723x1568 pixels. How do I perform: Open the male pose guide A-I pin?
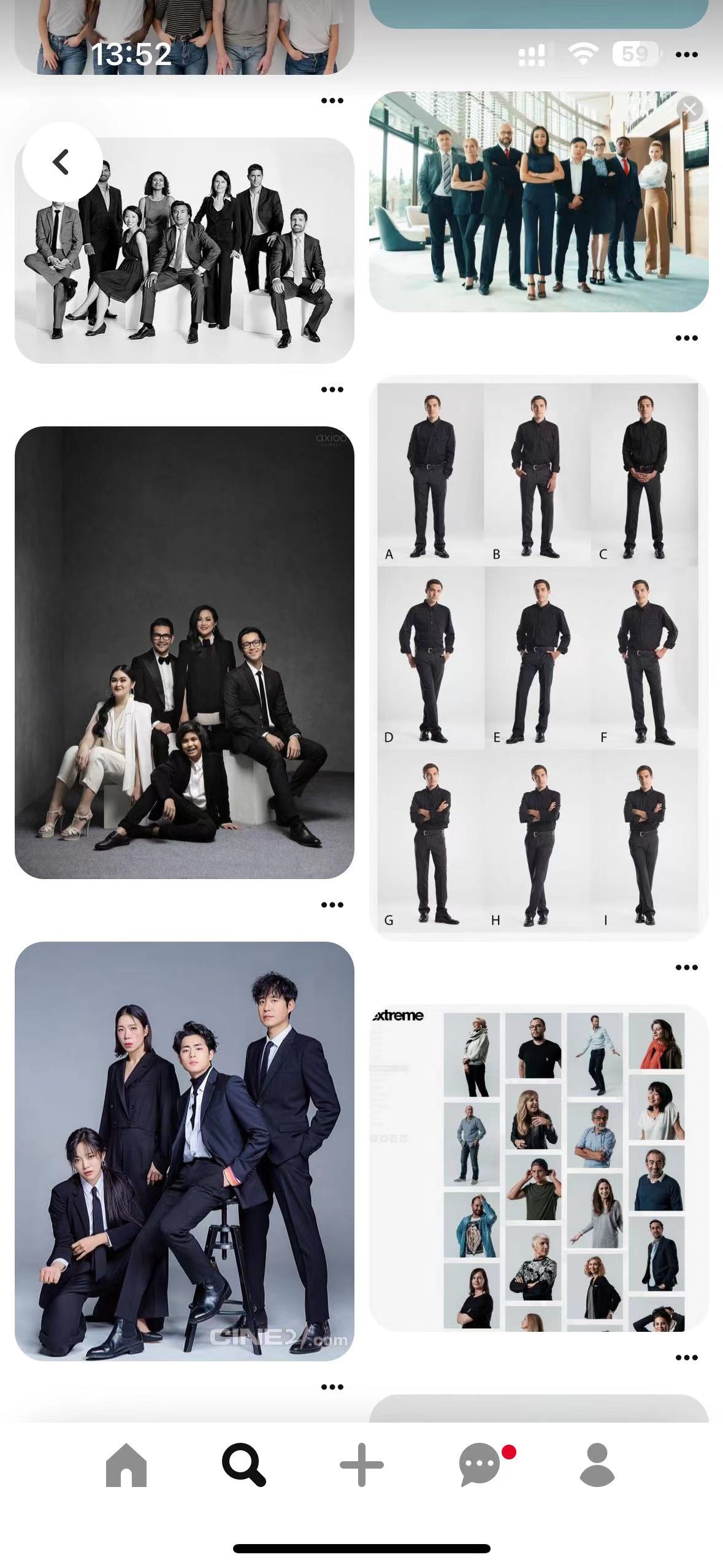[538, 656]
